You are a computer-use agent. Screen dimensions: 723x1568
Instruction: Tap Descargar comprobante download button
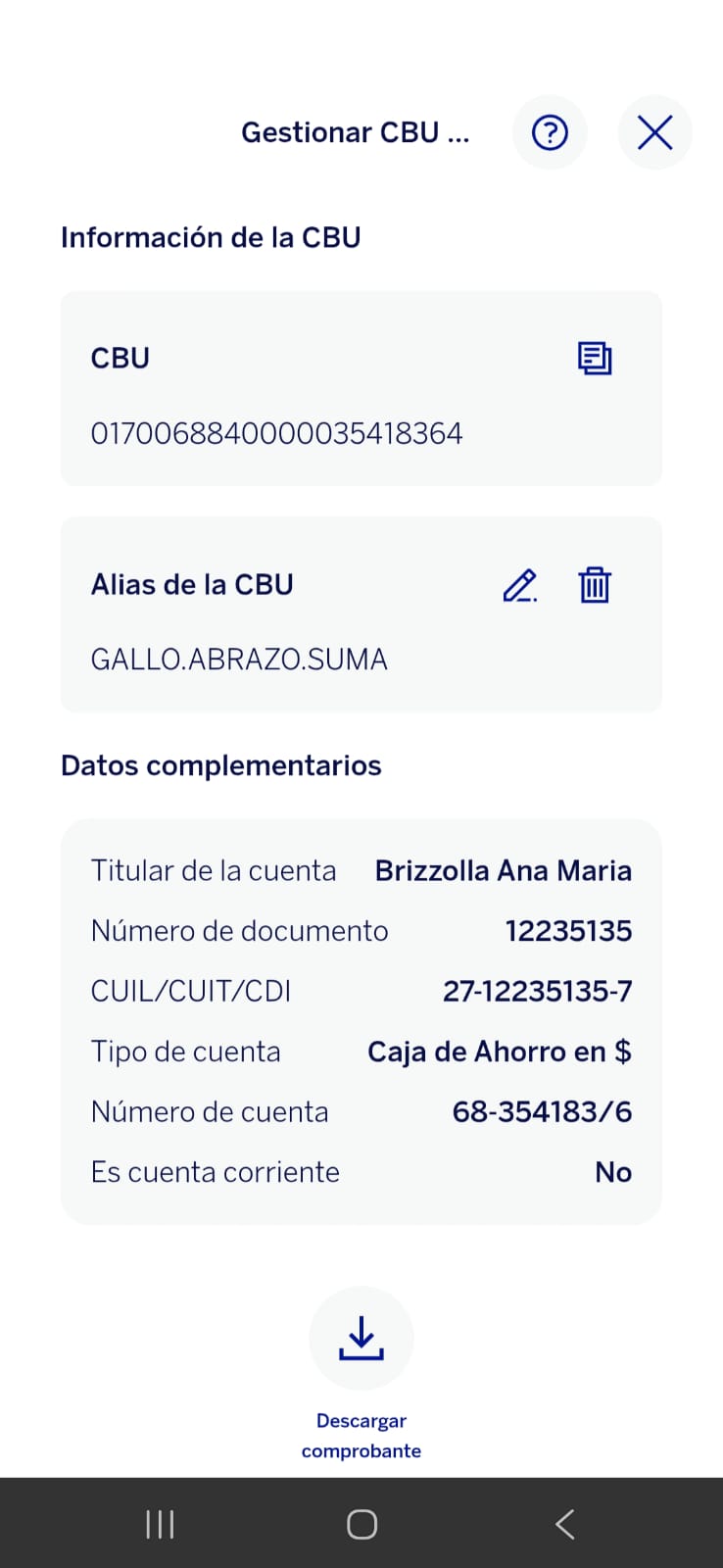pos(361,1338)
